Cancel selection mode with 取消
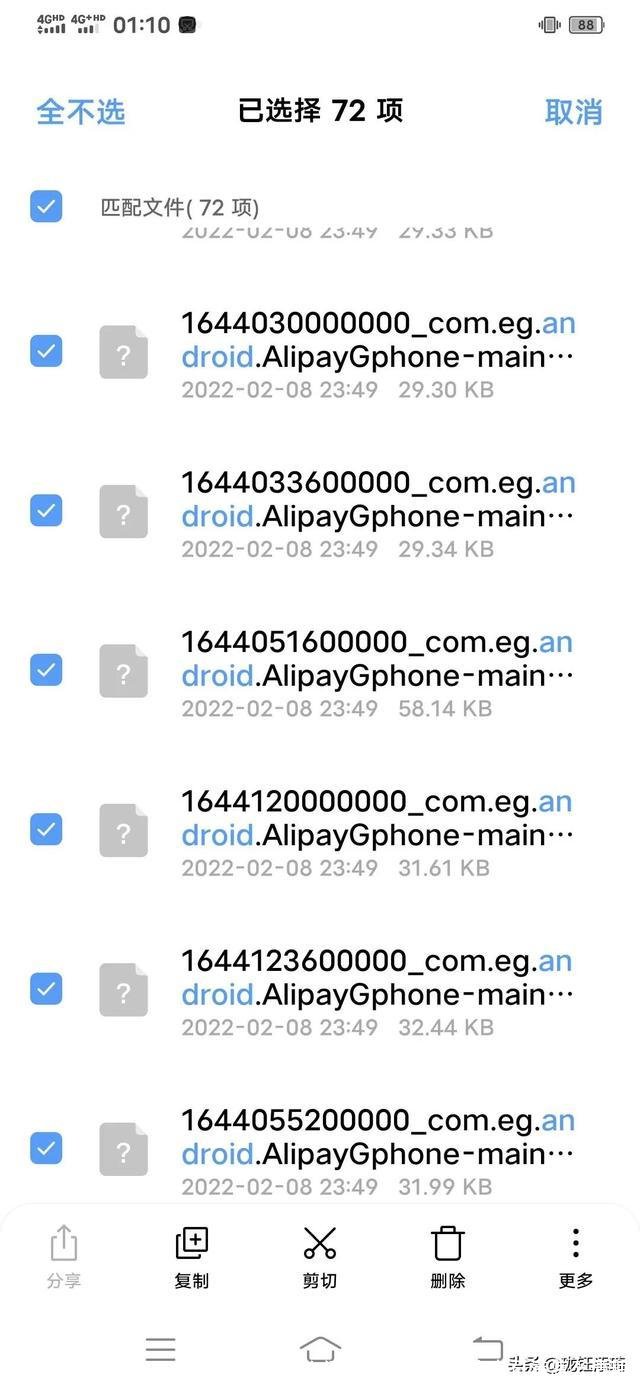640x1387 pixels. 573,111
